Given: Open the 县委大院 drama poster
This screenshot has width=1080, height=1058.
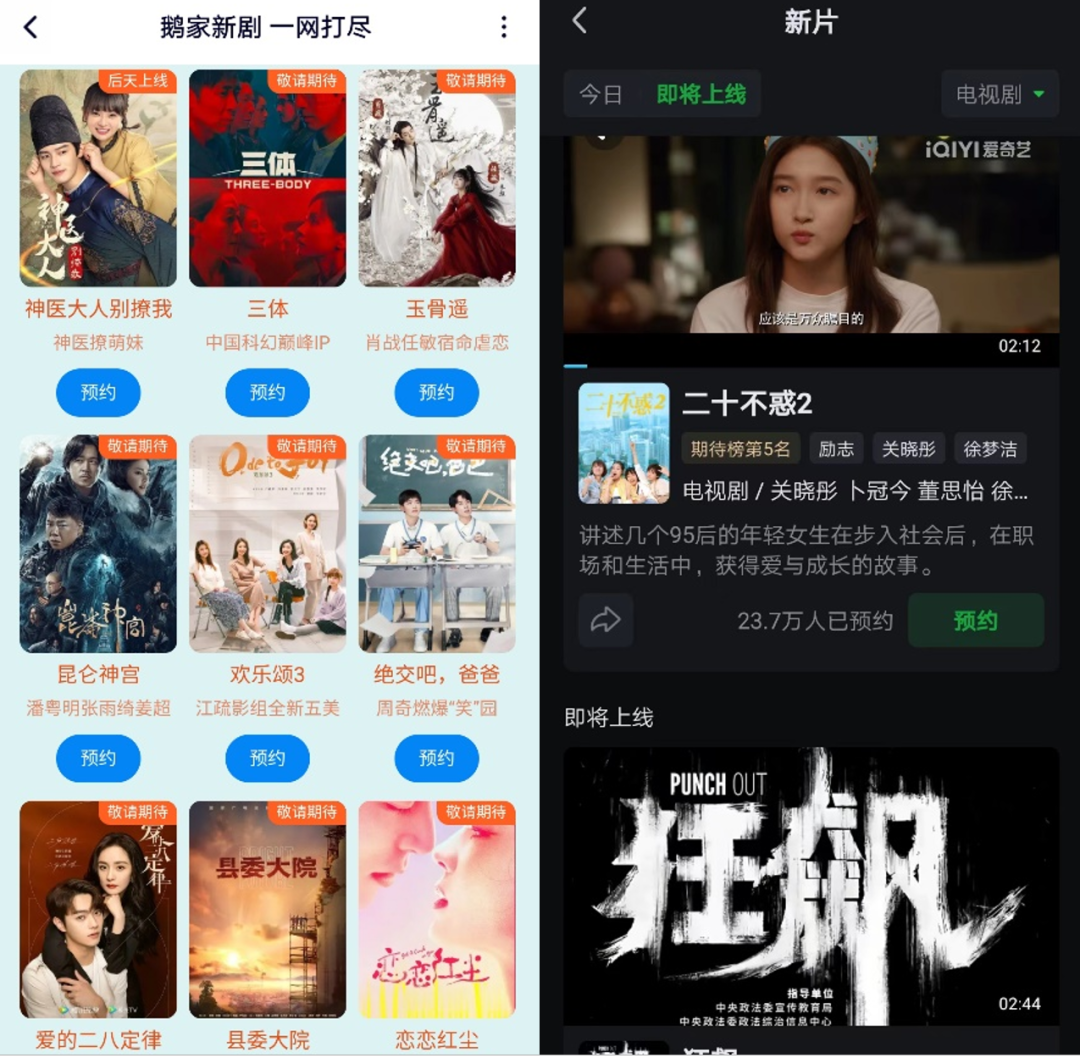Looking at the screenshot, I should point(267,909).
